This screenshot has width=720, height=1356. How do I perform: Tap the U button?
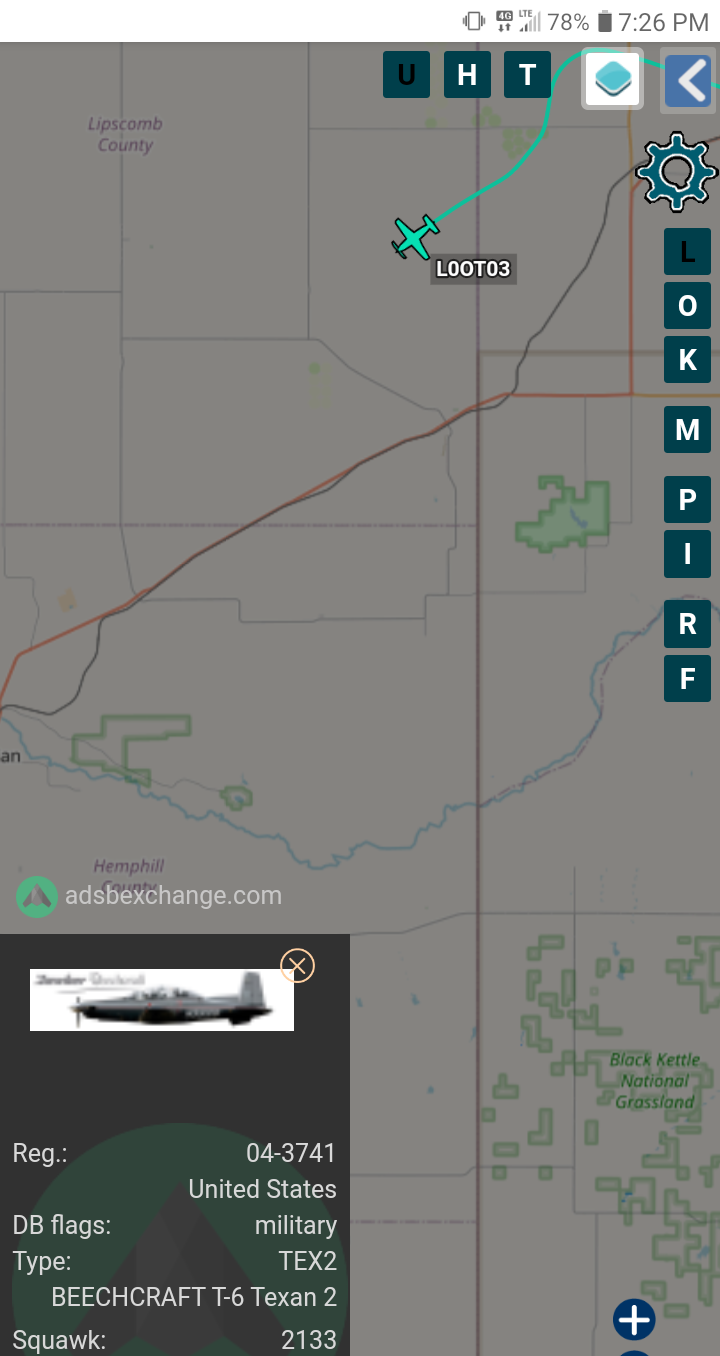406,75
